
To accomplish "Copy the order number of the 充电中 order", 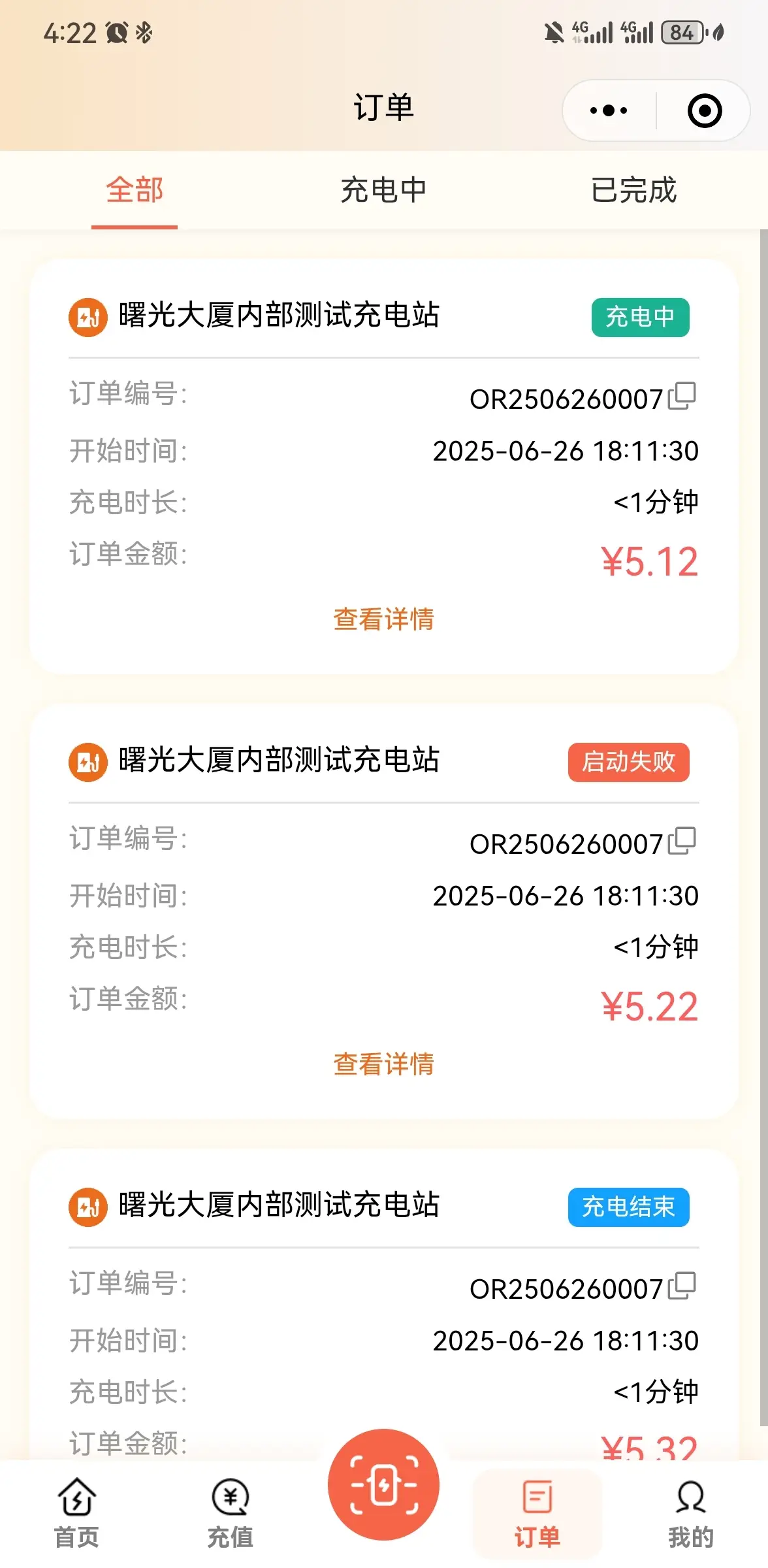I will (682, 396).
